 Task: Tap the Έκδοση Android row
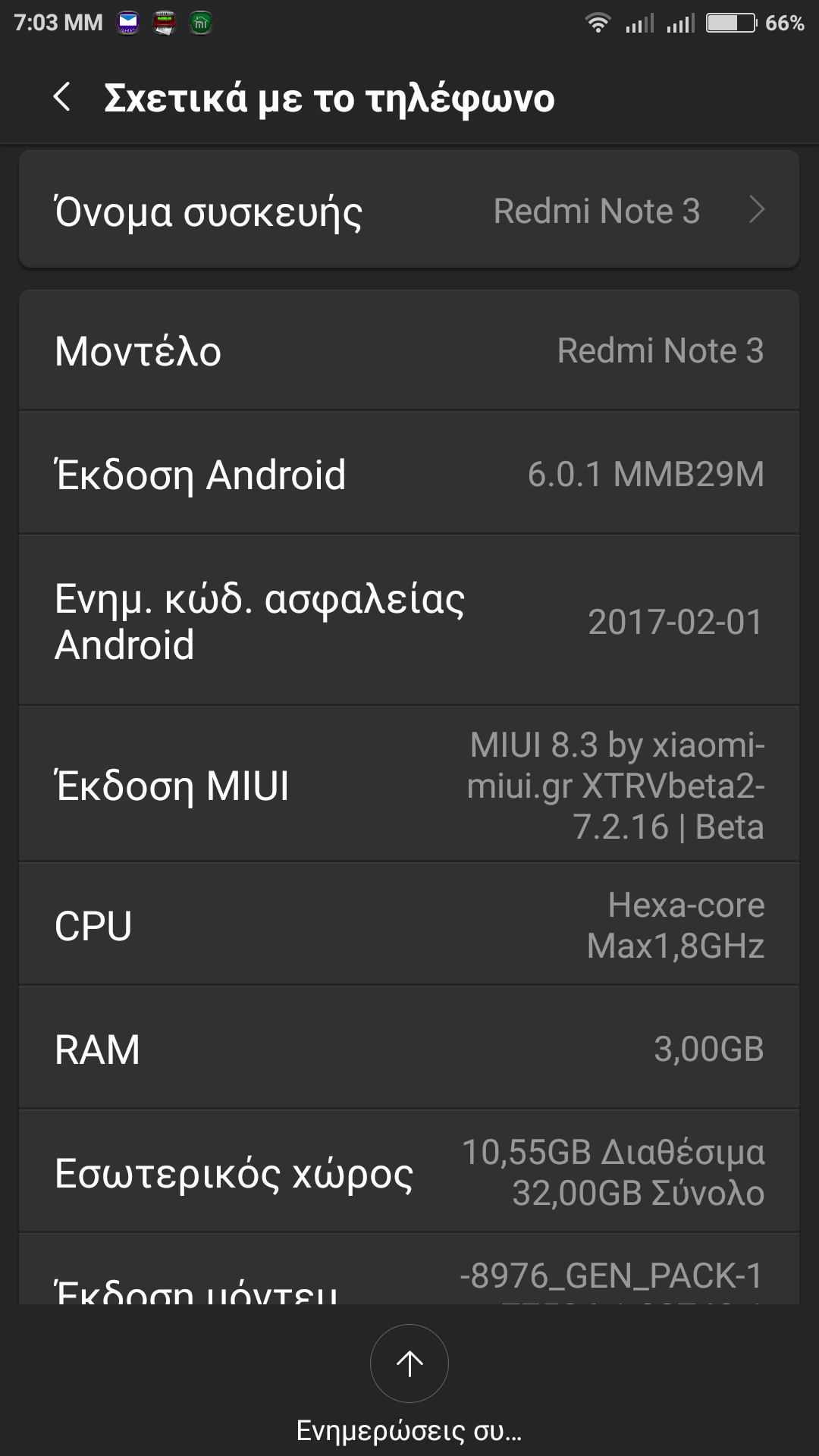click(409, 474)
